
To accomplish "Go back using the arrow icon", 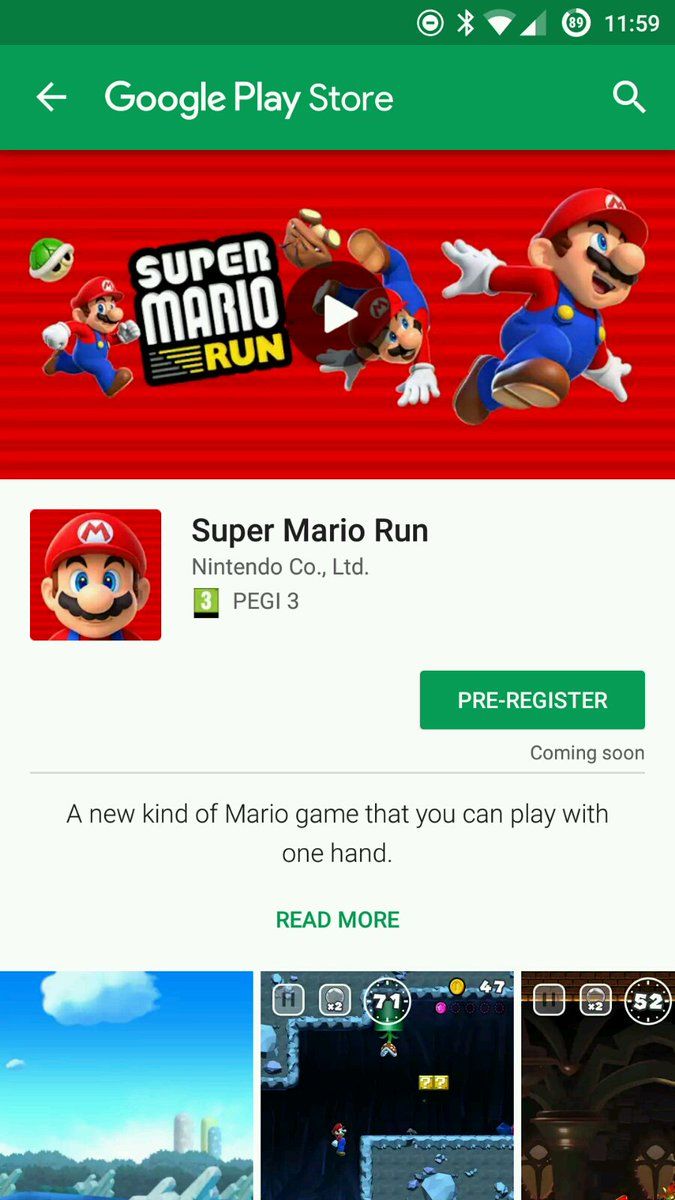I will tap(51, 97).
